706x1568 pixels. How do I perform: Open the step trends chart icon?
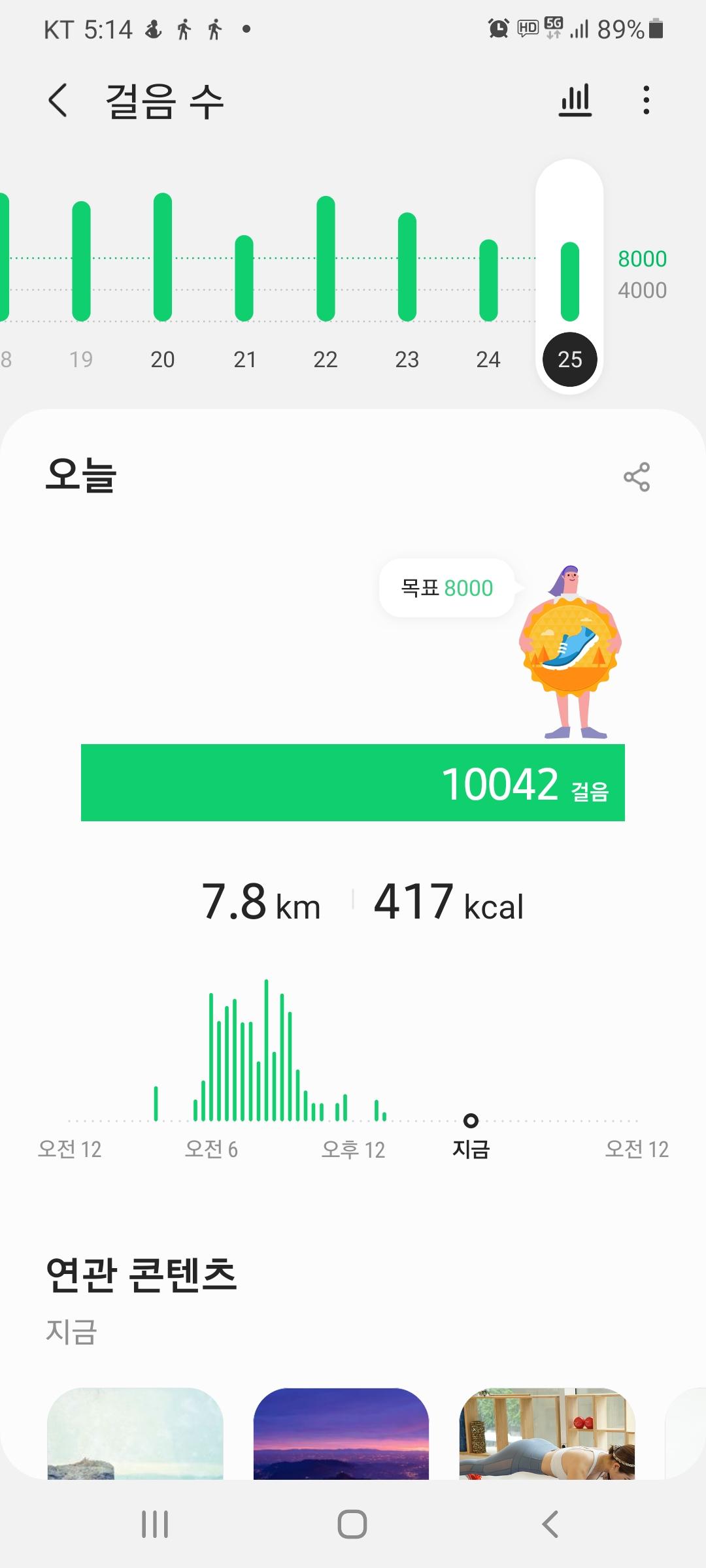tap(575, 101)
